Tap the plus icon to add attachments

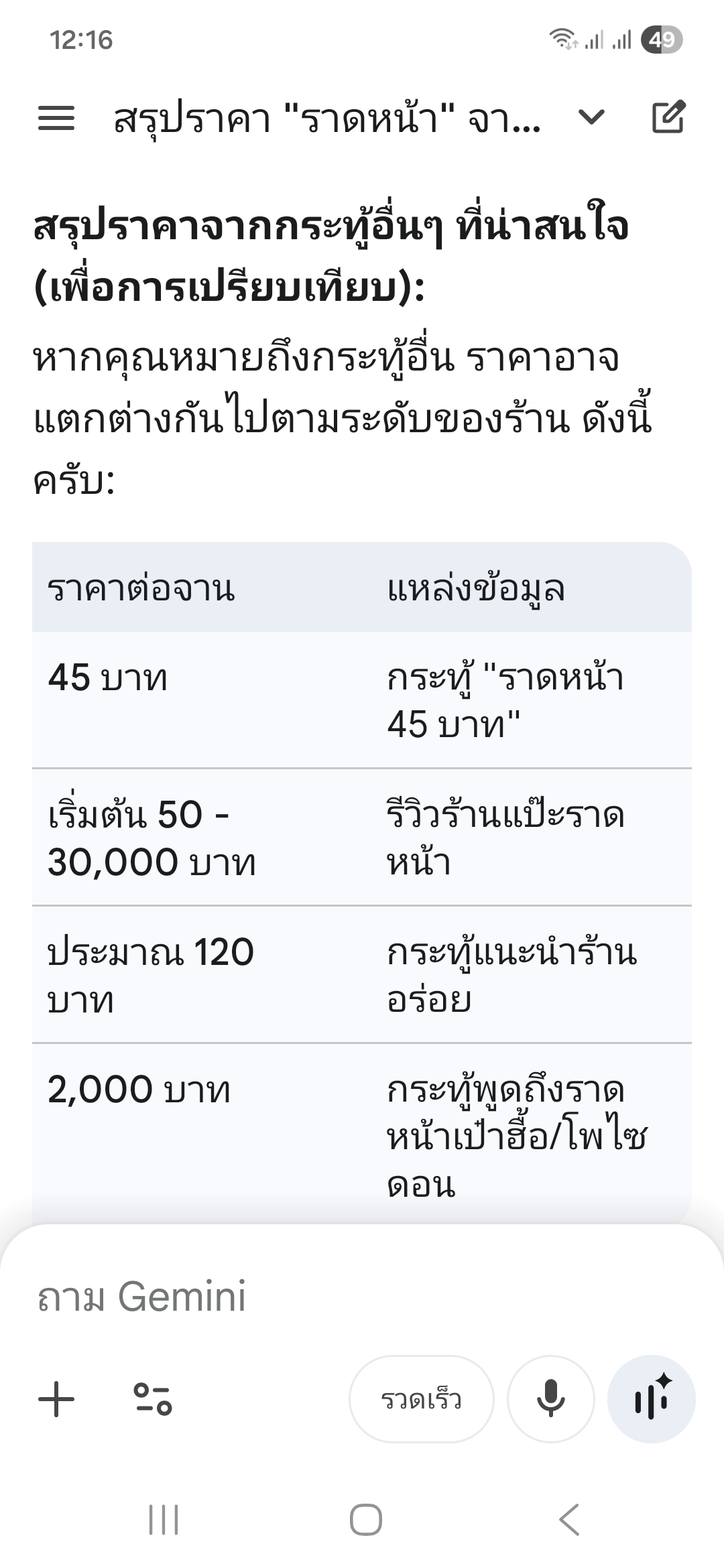(x=56, y=1399)
